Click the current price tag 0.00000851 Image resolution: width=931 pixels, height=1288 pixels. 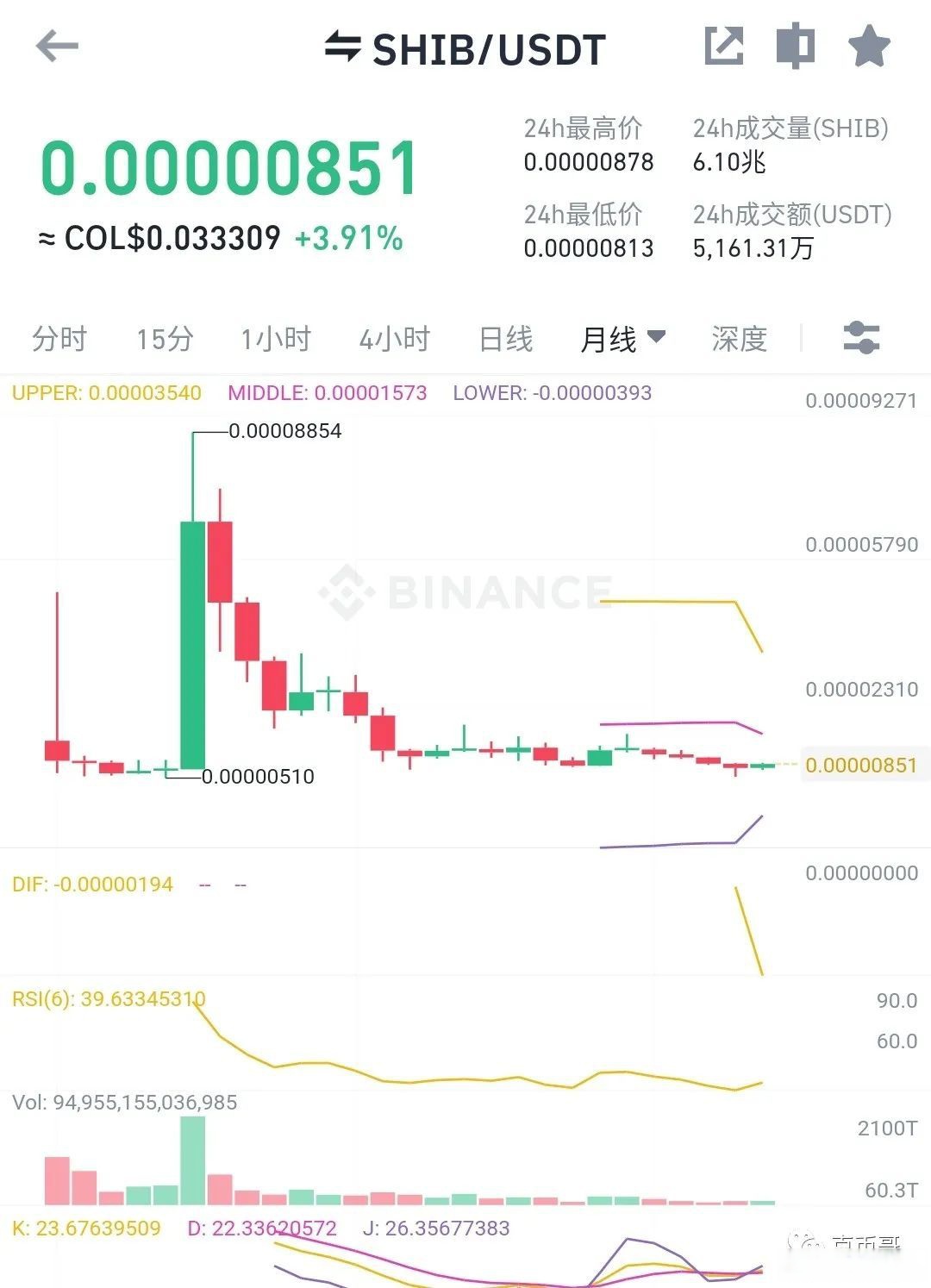tap(863, 765)
